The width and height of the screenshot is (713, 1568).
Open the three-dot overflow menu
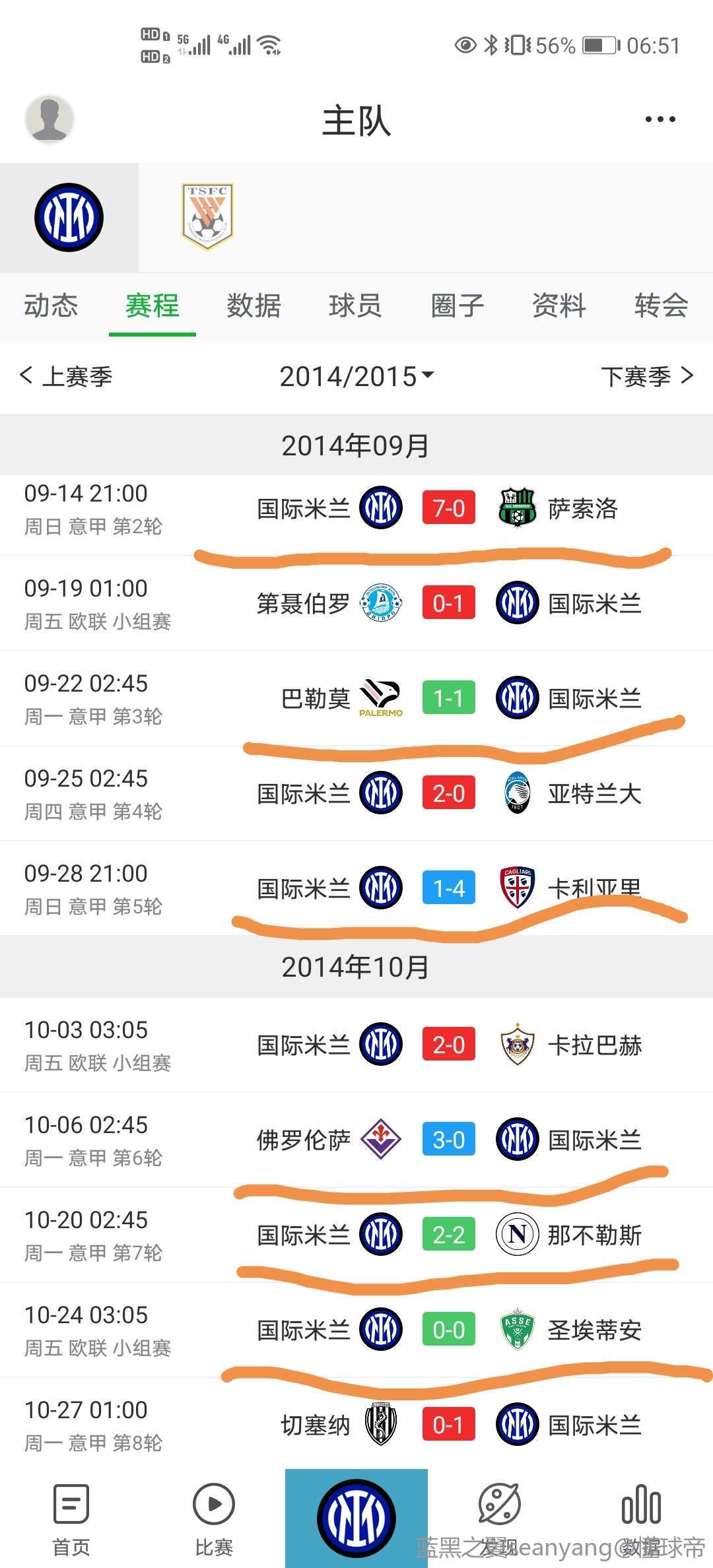(660, 119)
